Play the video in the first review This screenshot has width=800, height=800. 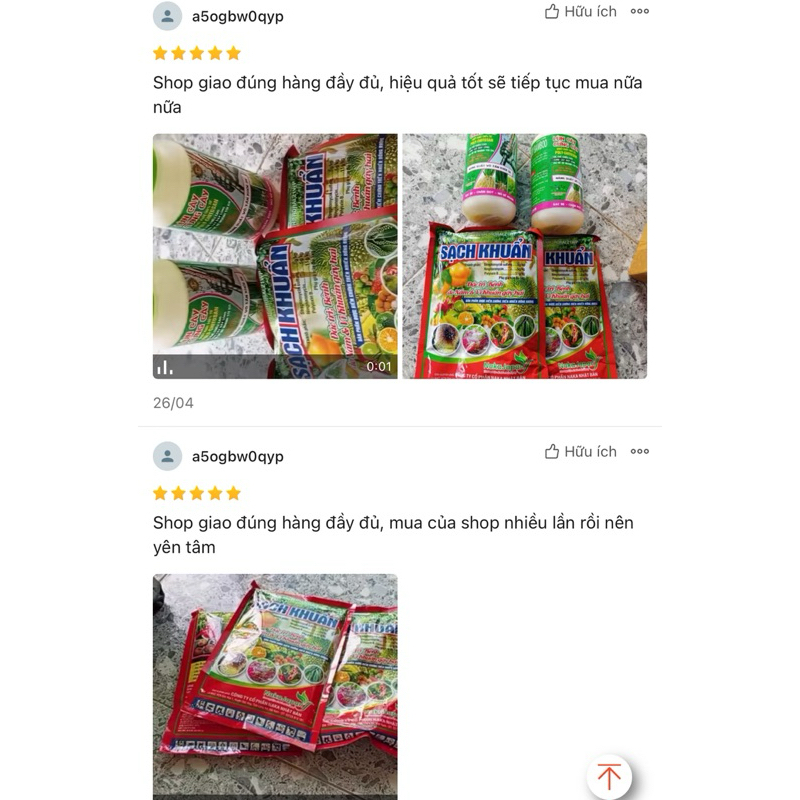pos(275,256)
